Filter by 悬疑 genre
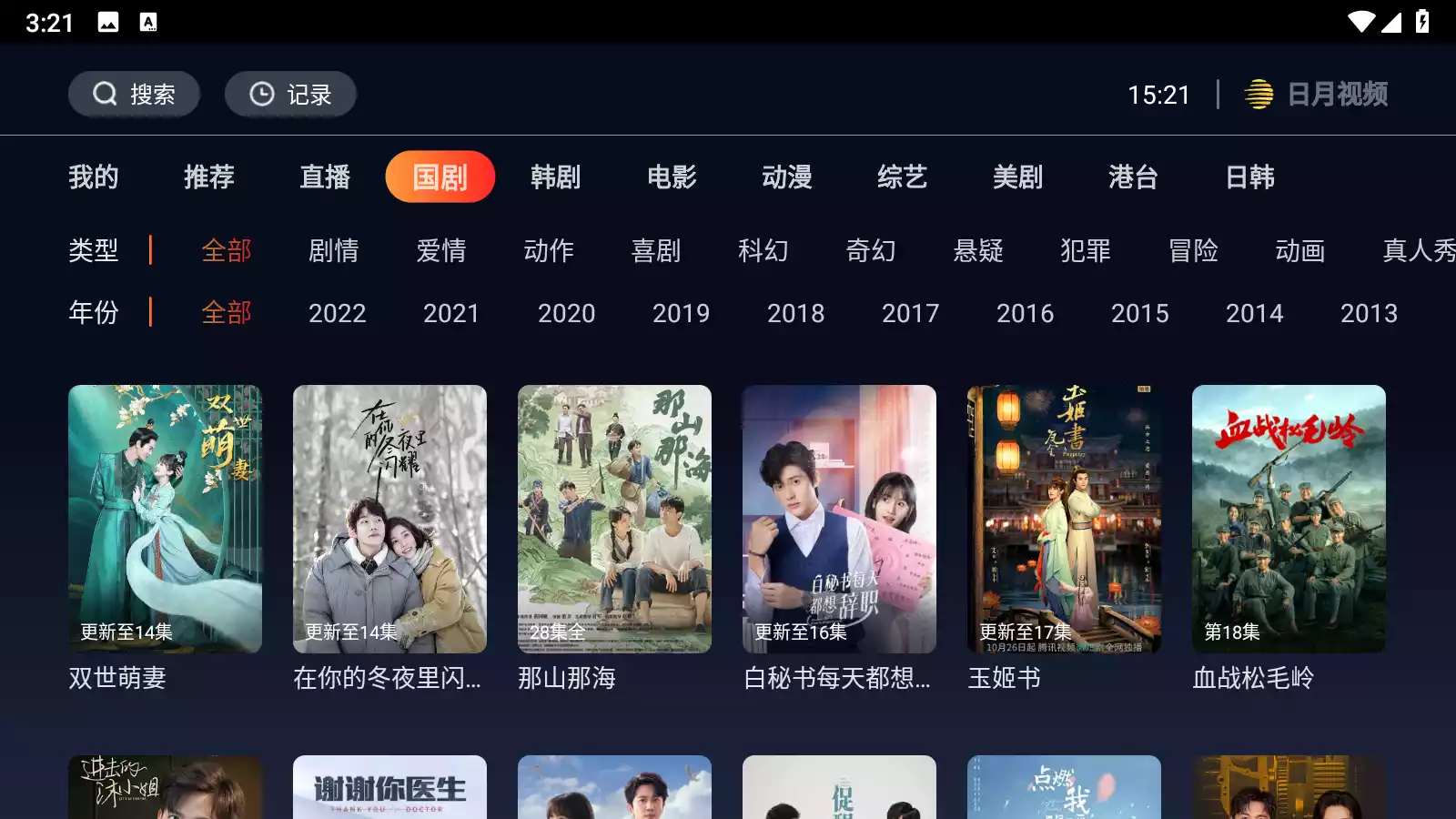 pyautogui.click(x=978, y=250)
